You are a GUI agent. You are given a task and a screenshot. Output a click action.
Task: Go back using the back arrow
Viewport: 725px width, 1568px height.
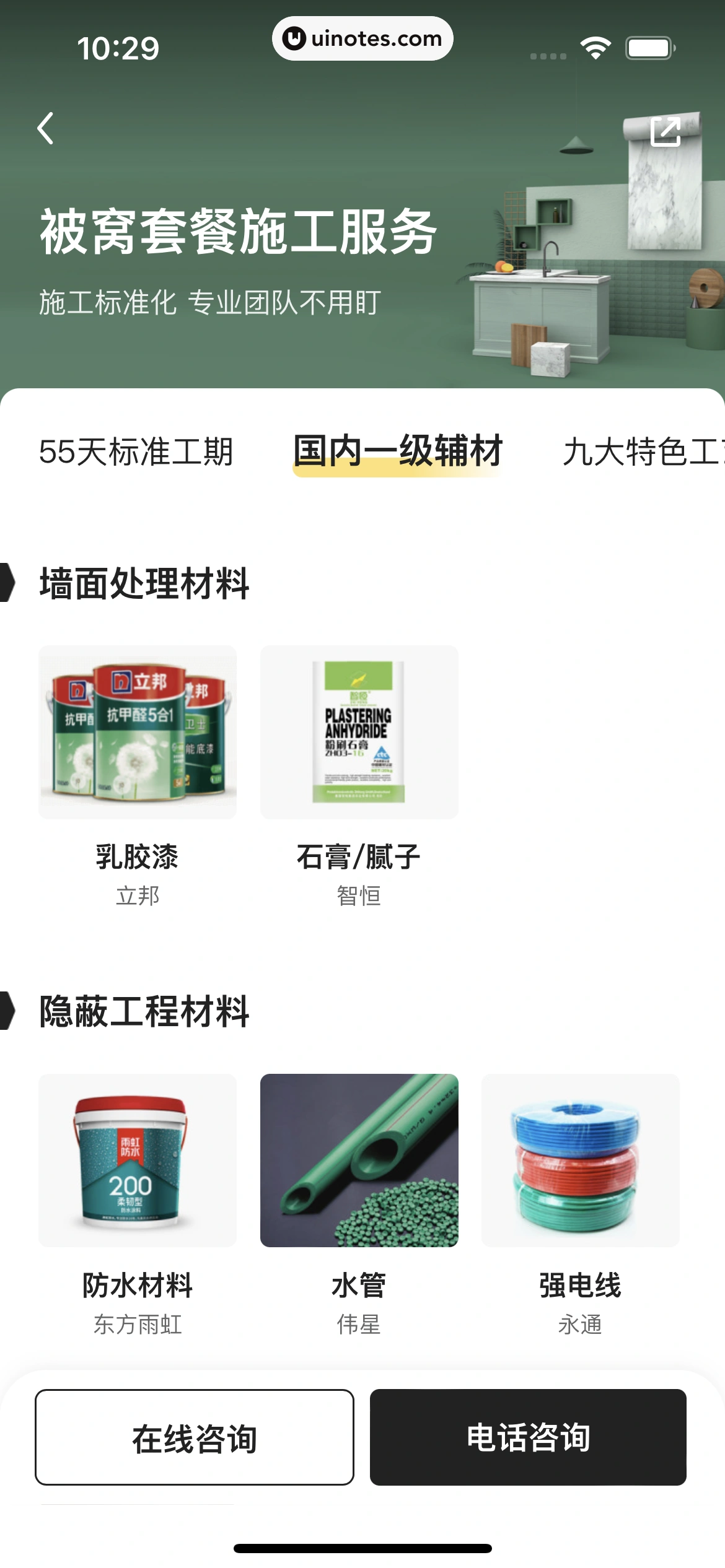pos(46,129)
